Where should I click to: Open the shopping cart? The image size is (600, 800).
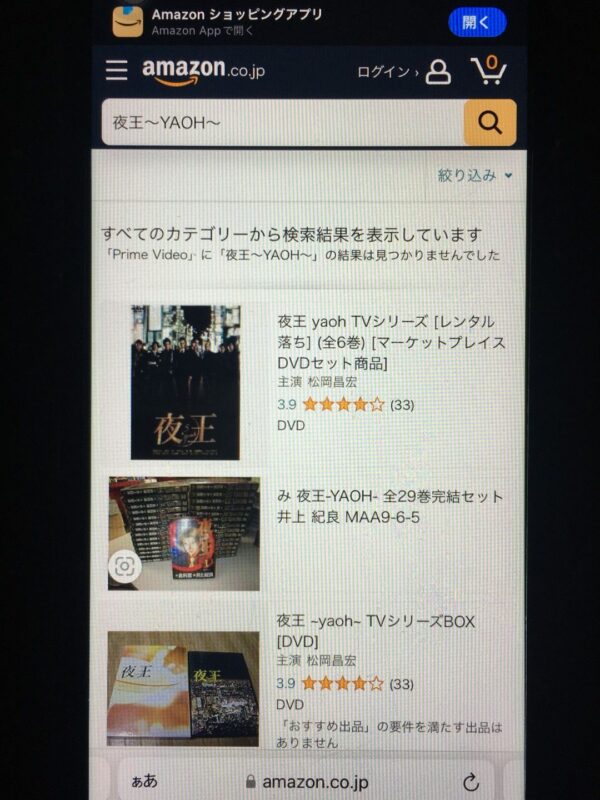click(x=488, y=71)
